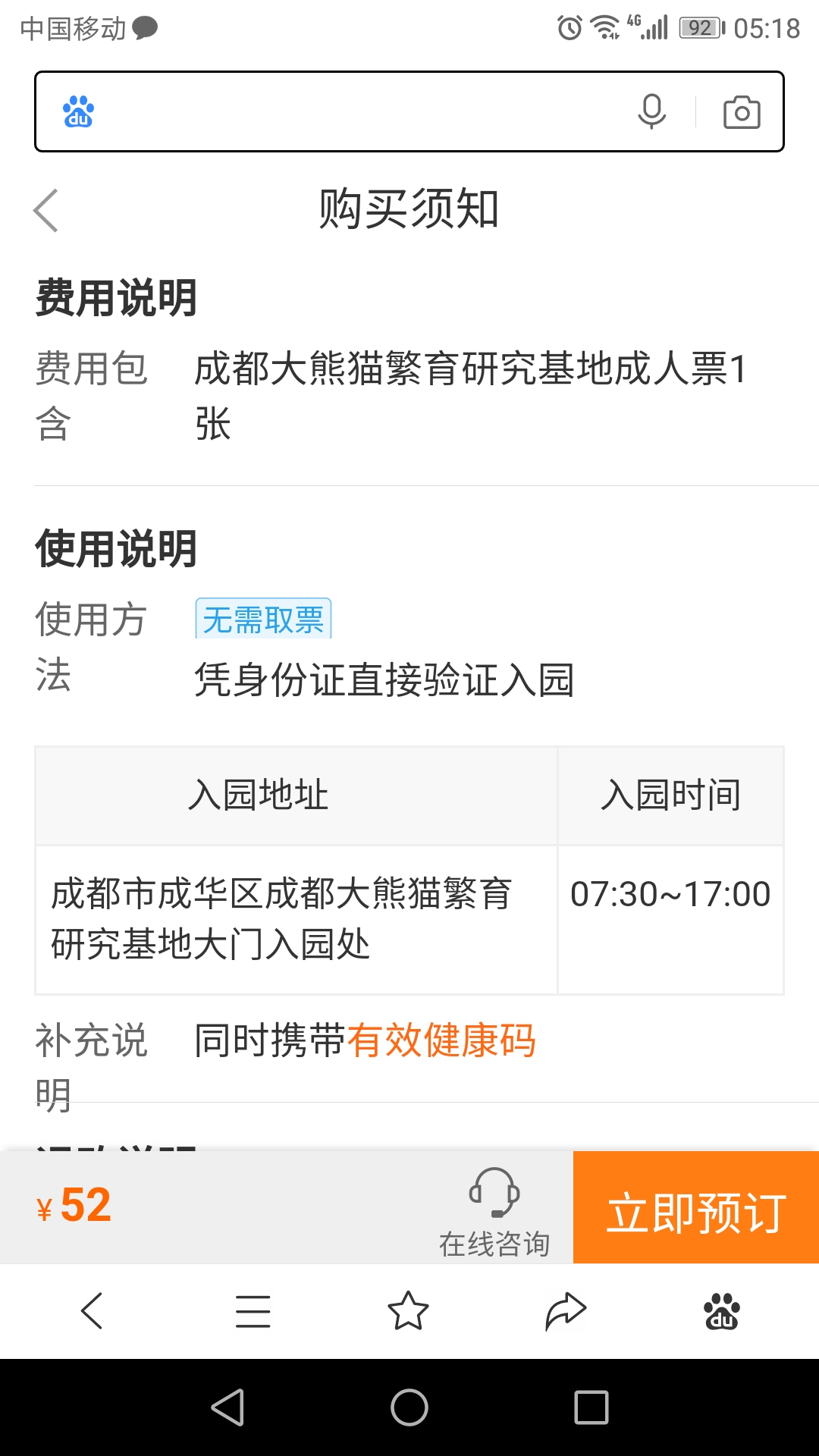
Task: Open Baidu home via the paw icon
Action: (x=722, y=1311)
